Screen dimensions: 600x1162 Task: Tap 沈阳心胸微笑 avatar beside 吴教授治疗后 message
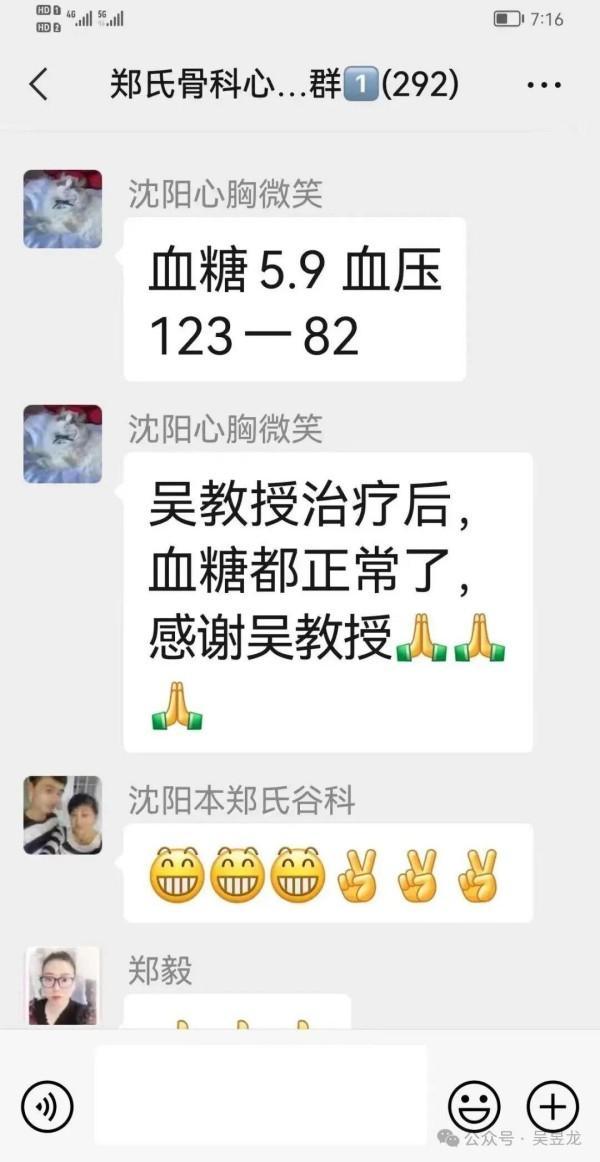coord(63,444)
